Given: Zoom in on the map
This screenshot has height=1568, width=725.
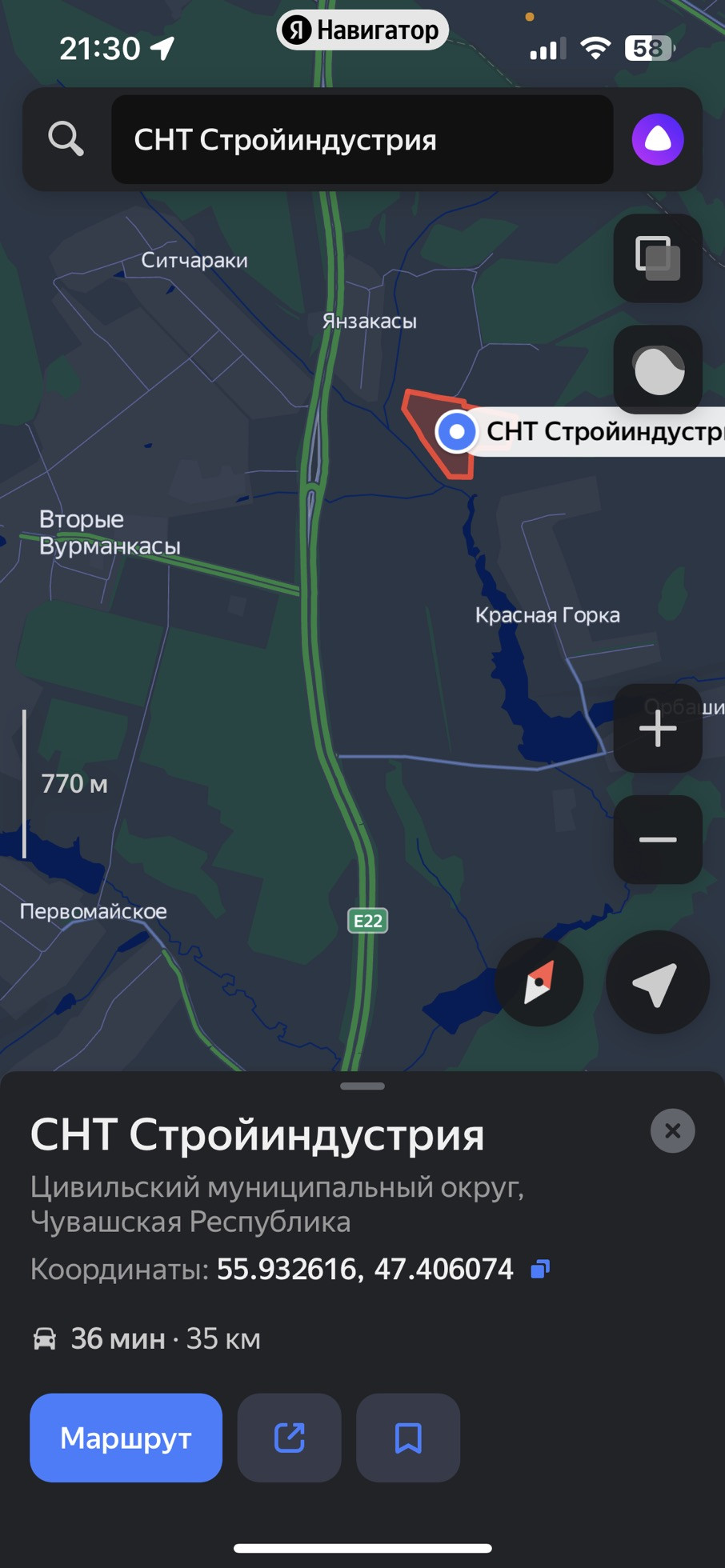Looking at the screenshot, I should (658, 728).
